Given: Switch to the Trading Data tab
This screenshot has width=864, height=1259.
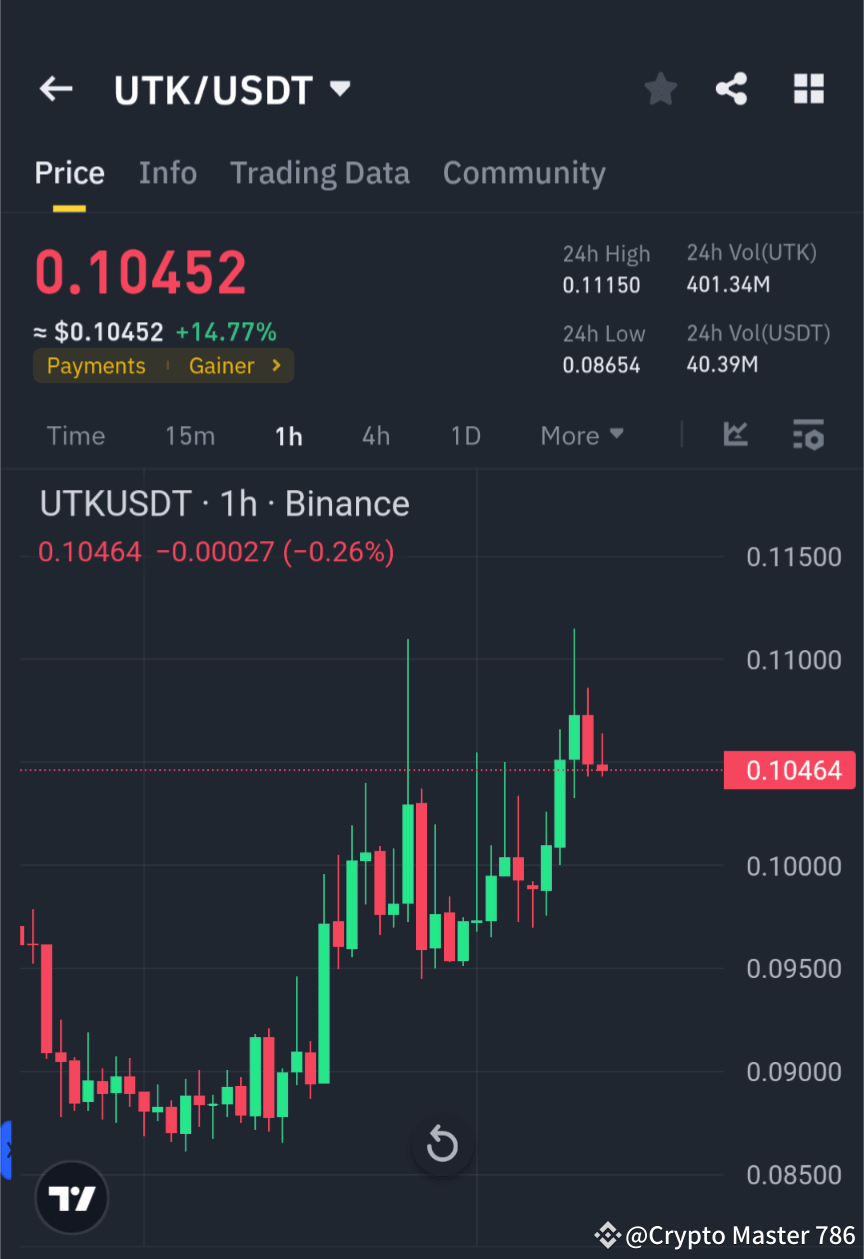Looking at the screenshot, I should pos(320,172).
